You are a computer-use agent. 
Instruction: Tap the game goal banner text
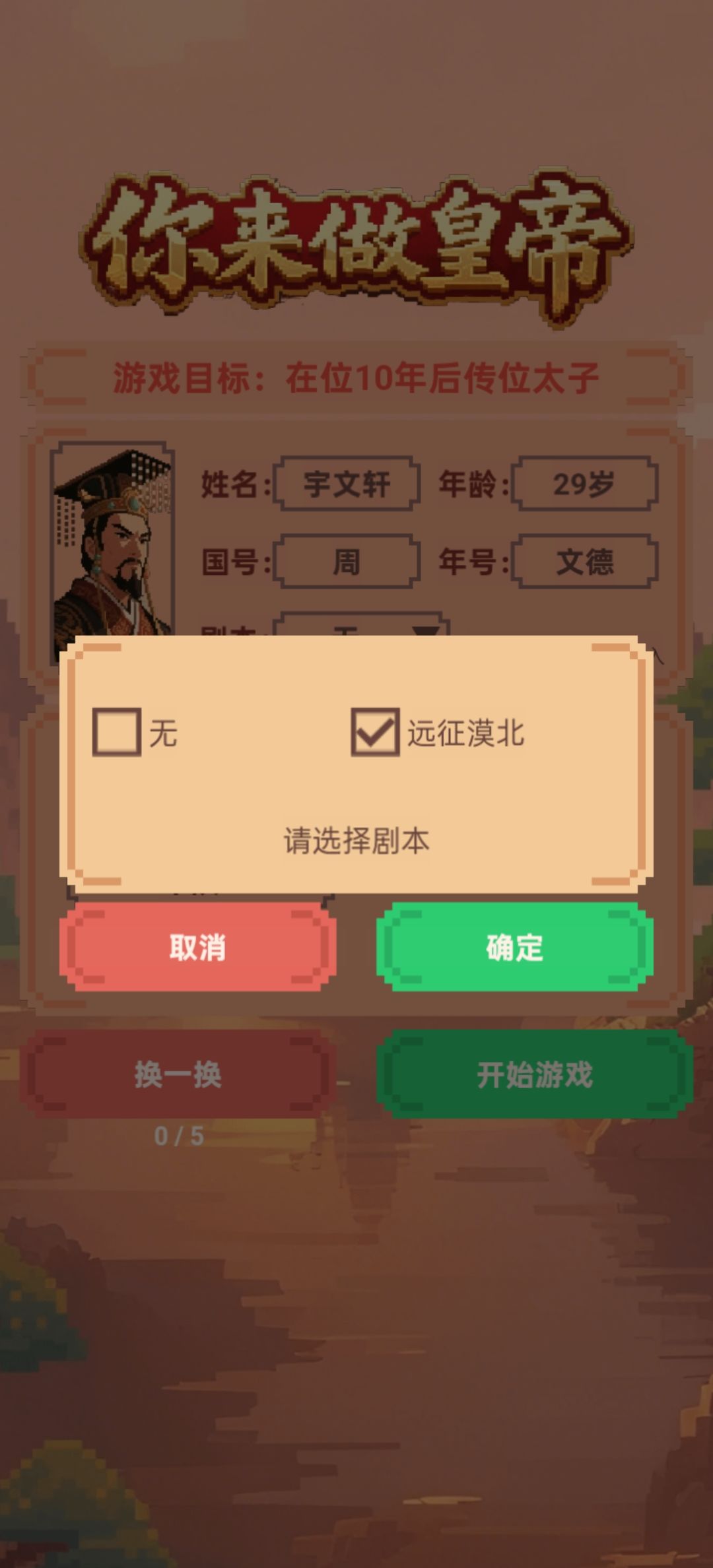356,373
